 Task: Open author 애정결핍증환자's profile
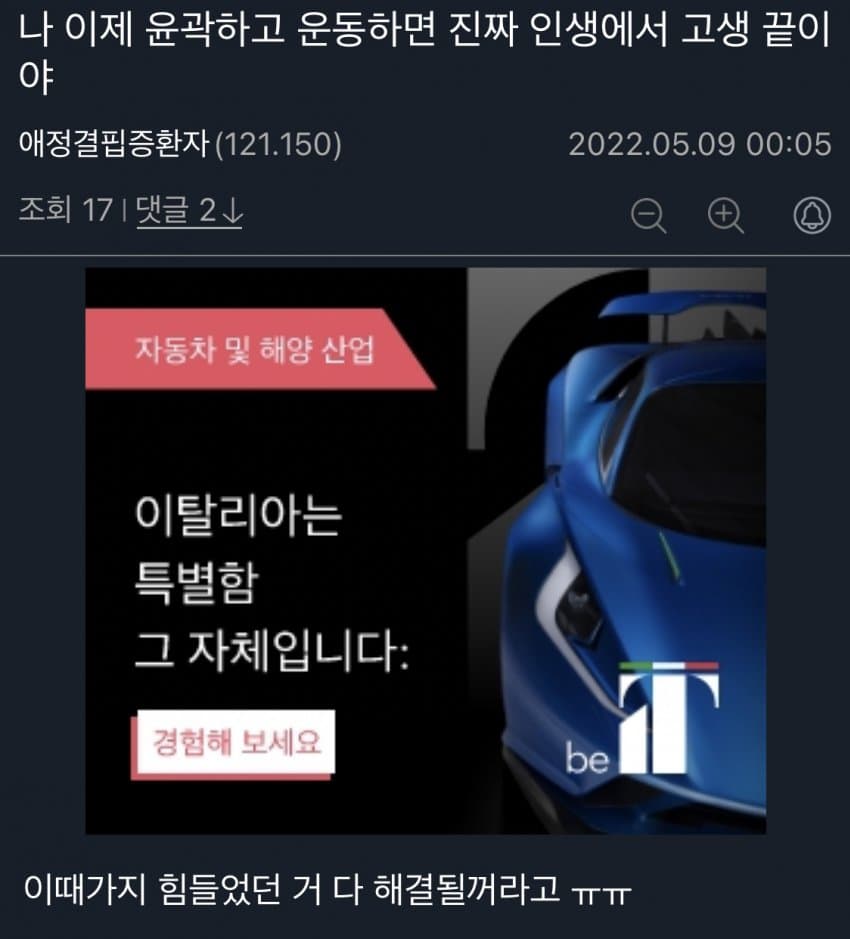click(113, 145)
